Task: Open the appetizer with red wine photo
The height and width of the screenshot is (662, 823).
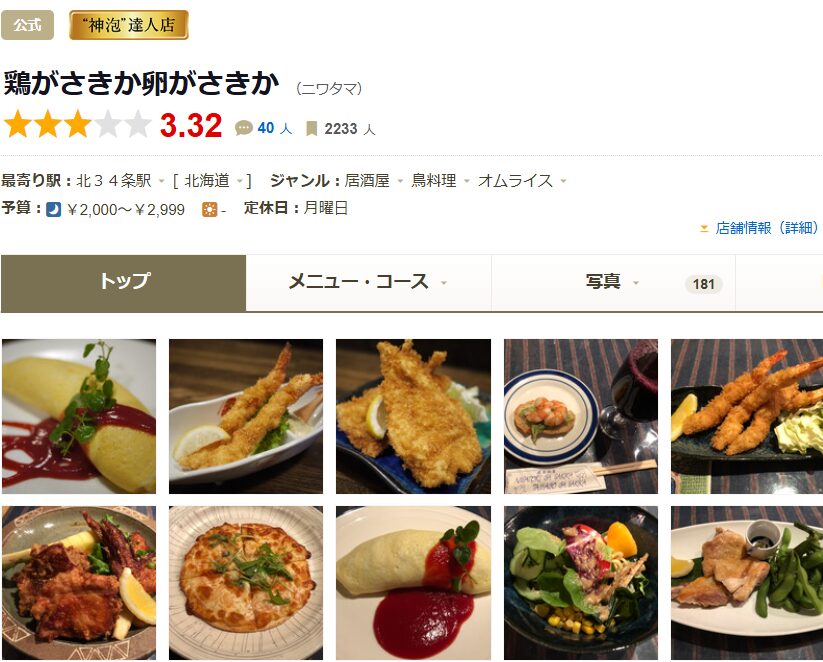Action: 581,416
